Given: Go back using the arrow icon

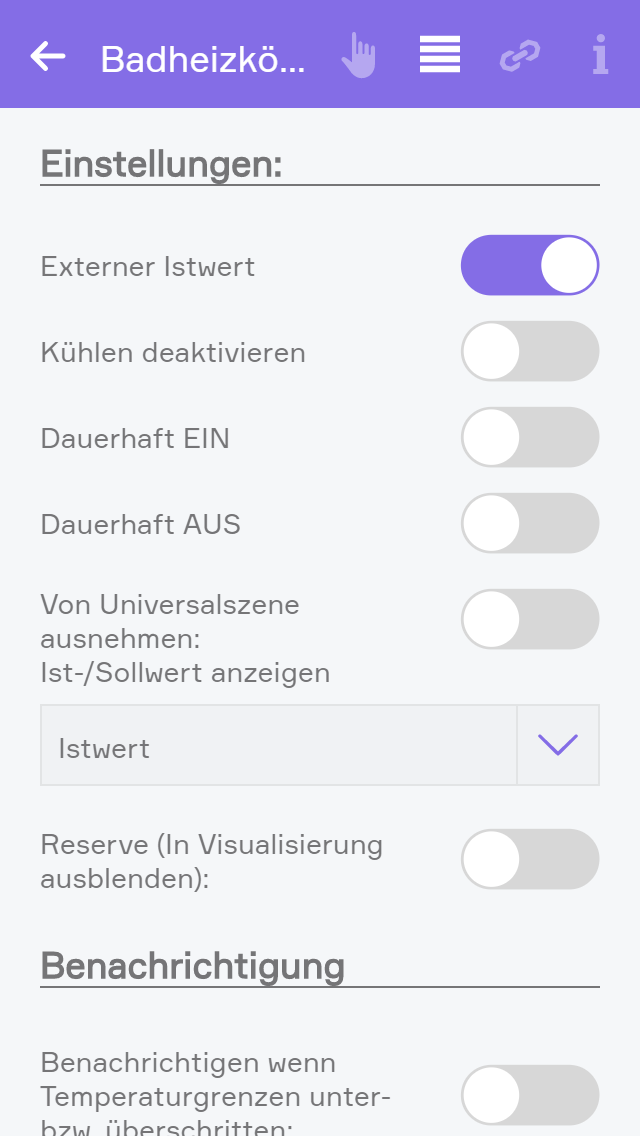Looking at the screenshot, I should point(48,57).
